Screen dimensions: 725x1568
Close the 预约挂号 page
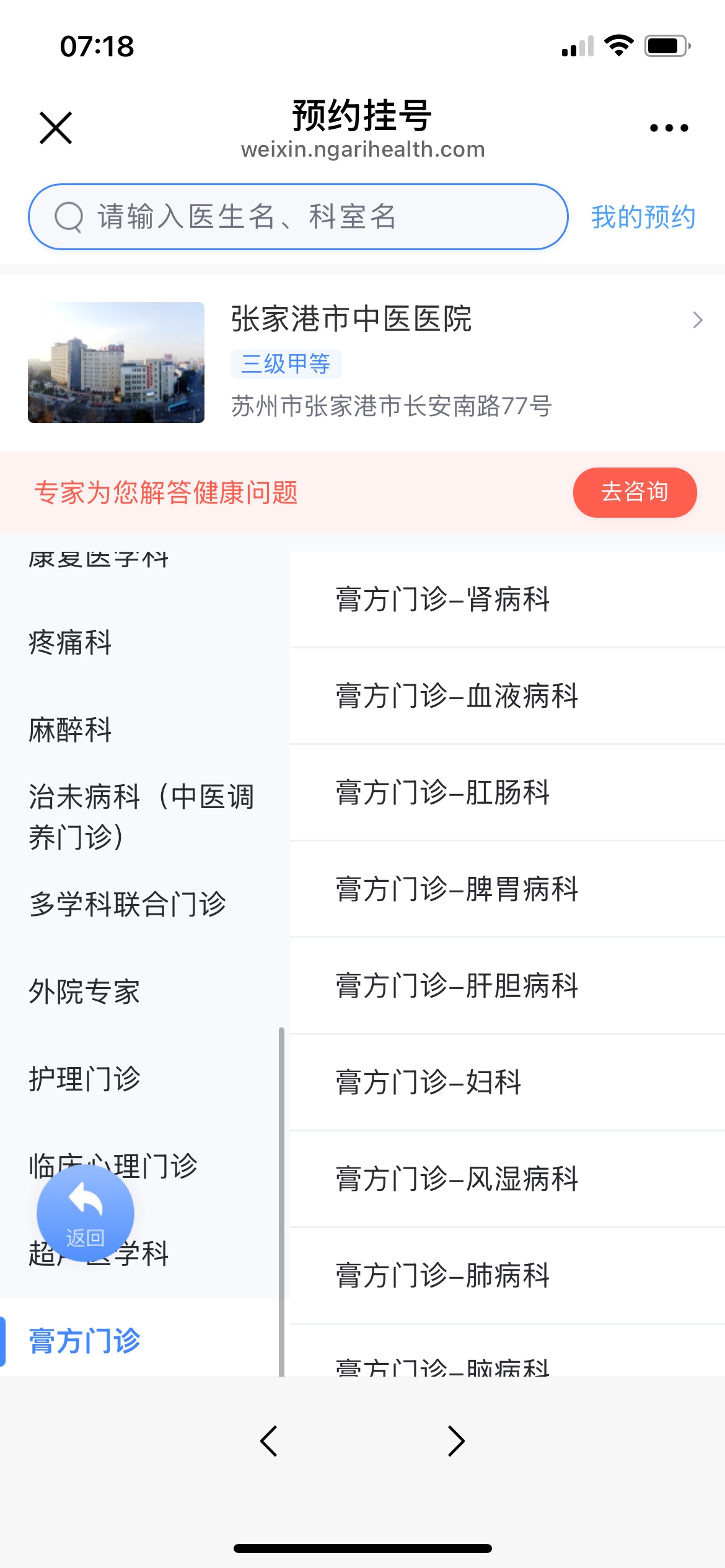click(56, 128)
